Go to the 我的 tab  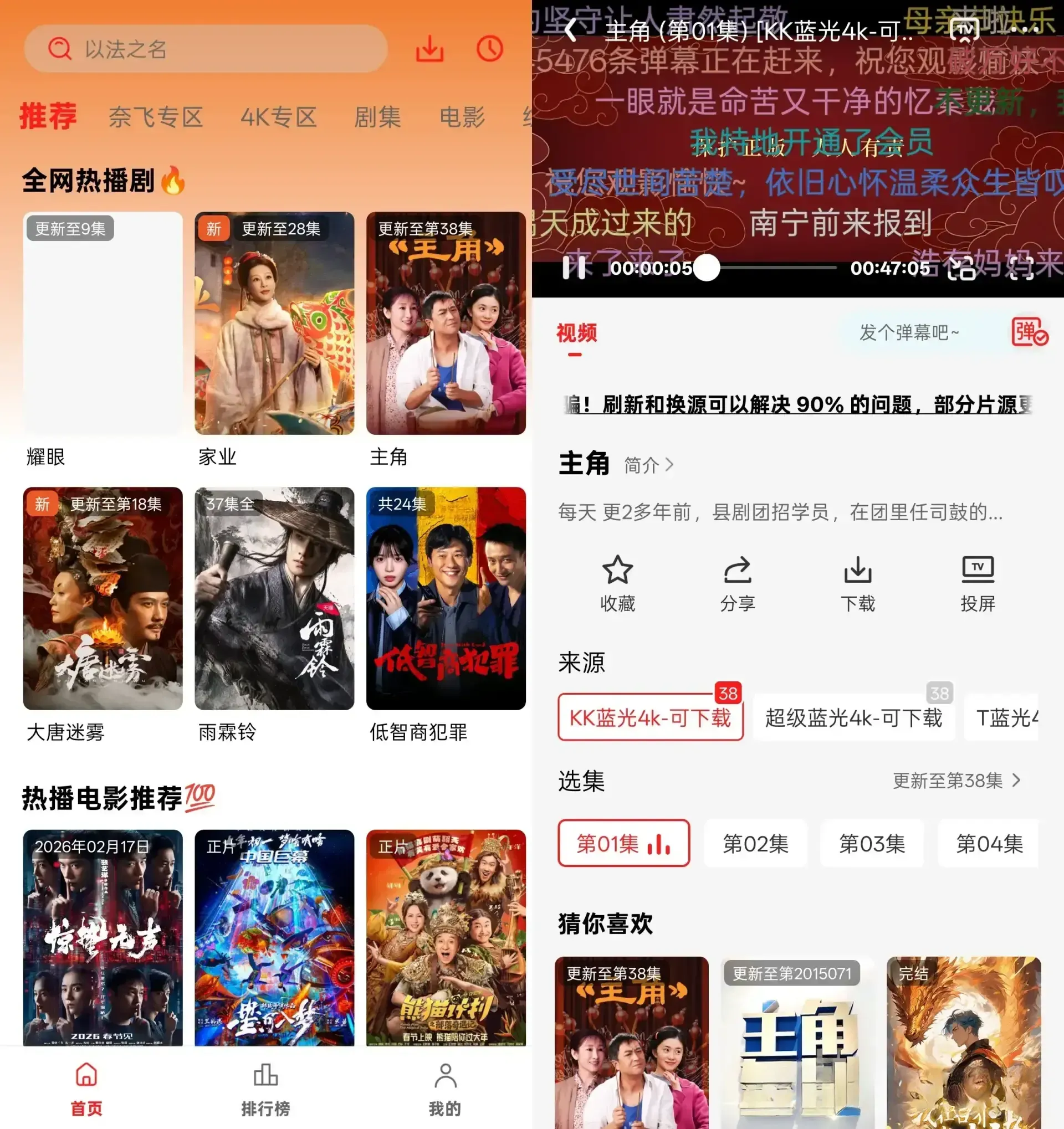[x=445, y=1089]
